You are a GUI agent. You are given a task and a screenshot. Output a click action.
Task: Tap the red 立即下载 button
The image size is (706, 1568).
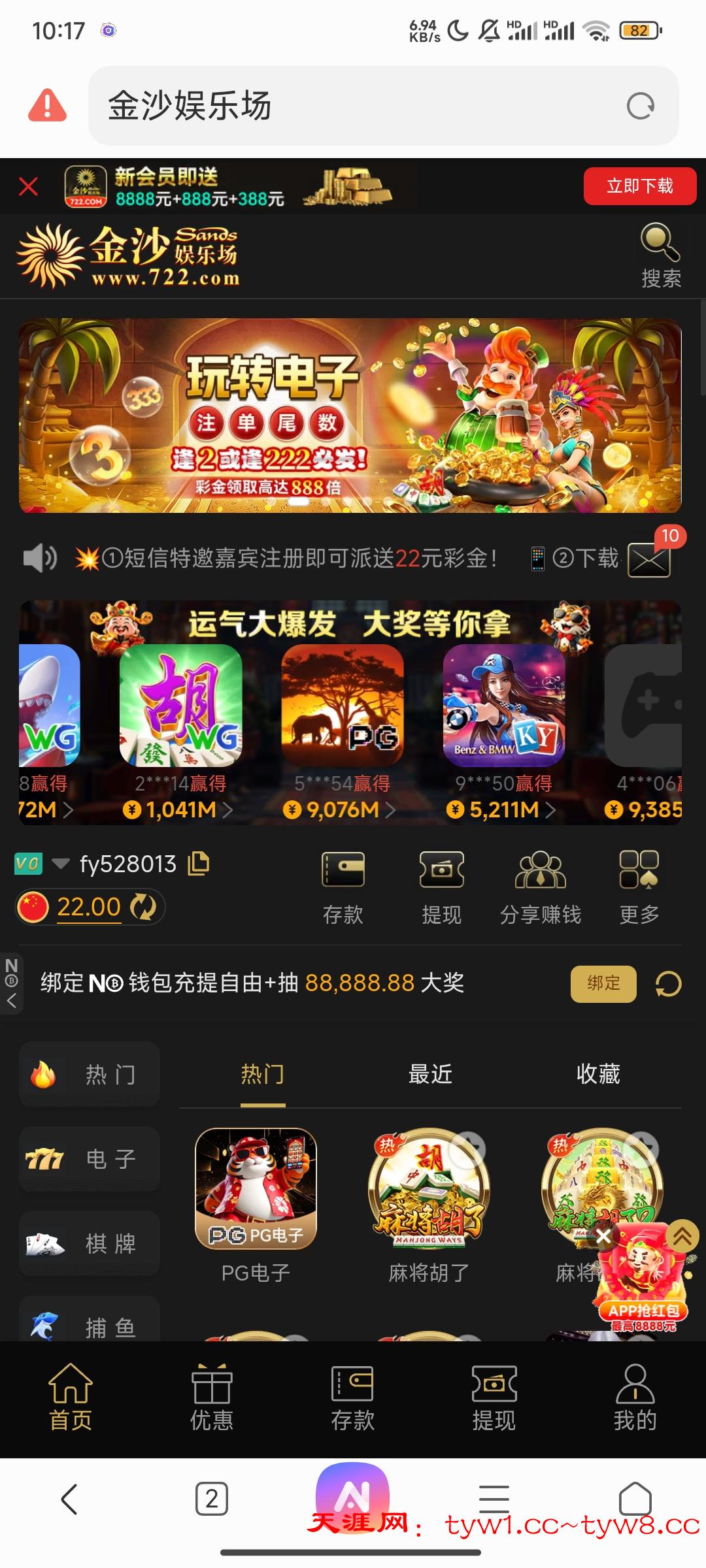click(x=639, y=186)
